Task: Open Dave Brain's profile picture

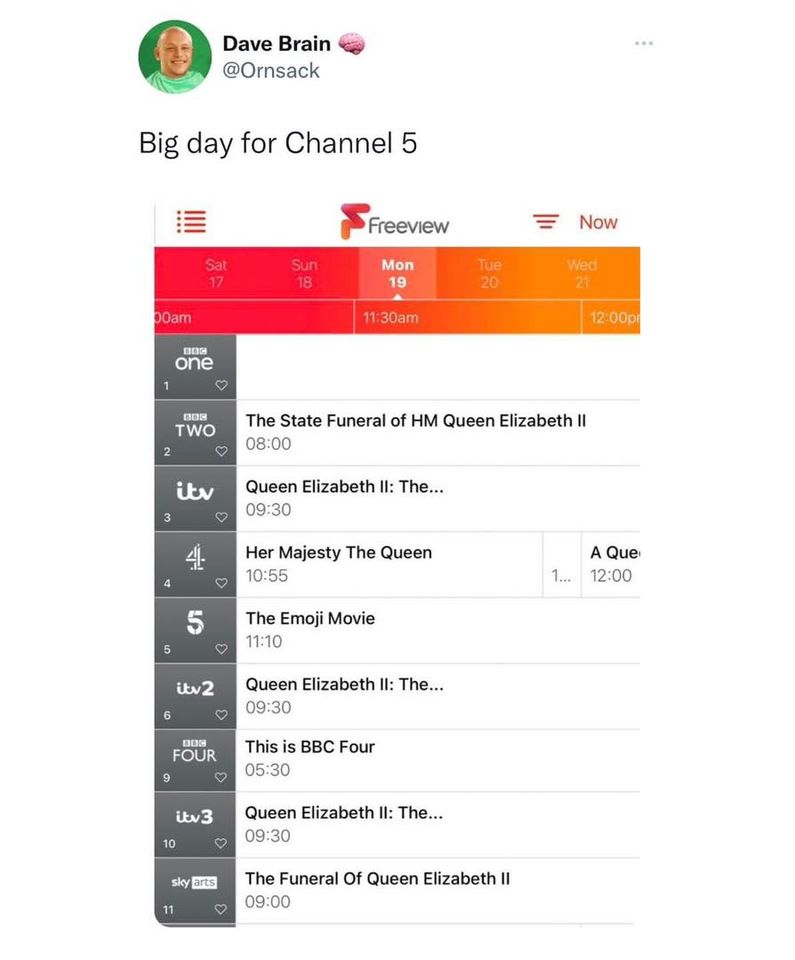Action: tap(175, 56)
